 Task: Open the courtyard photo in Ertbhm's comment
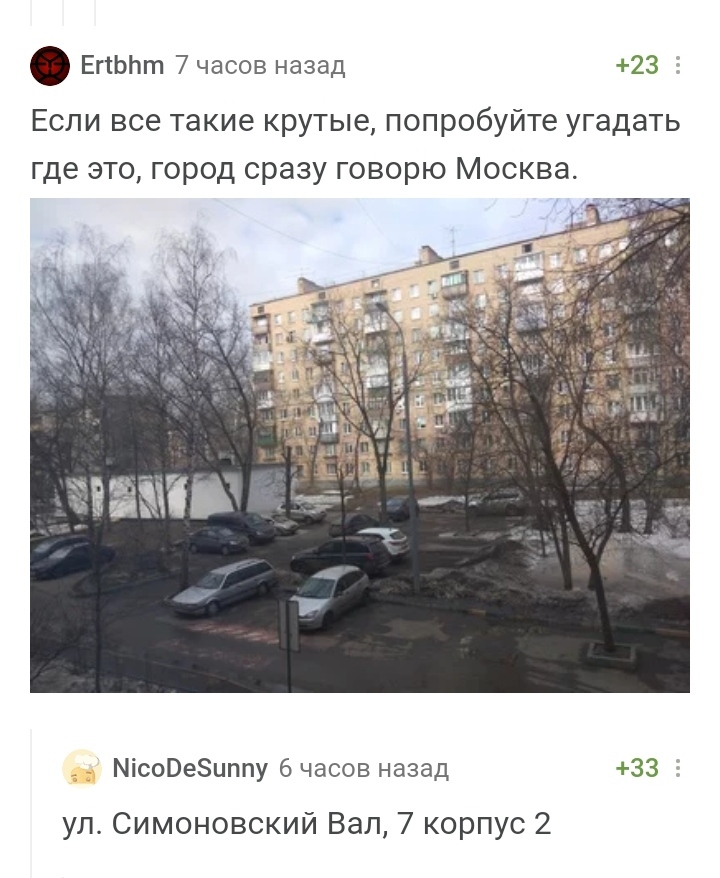pos(359,445)
